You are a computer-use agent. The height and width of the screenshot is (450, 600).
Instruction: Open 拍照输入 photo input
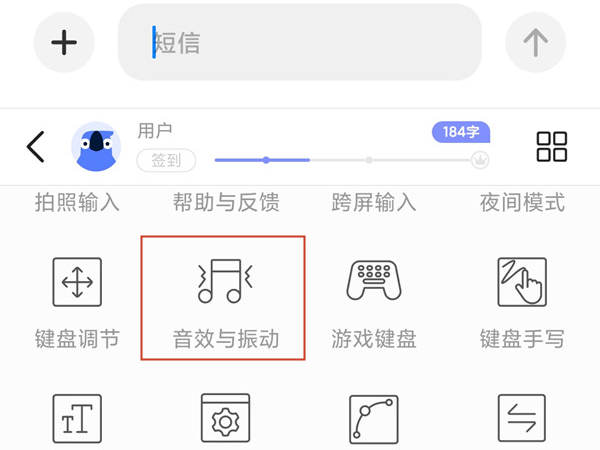tap(77, 202)
